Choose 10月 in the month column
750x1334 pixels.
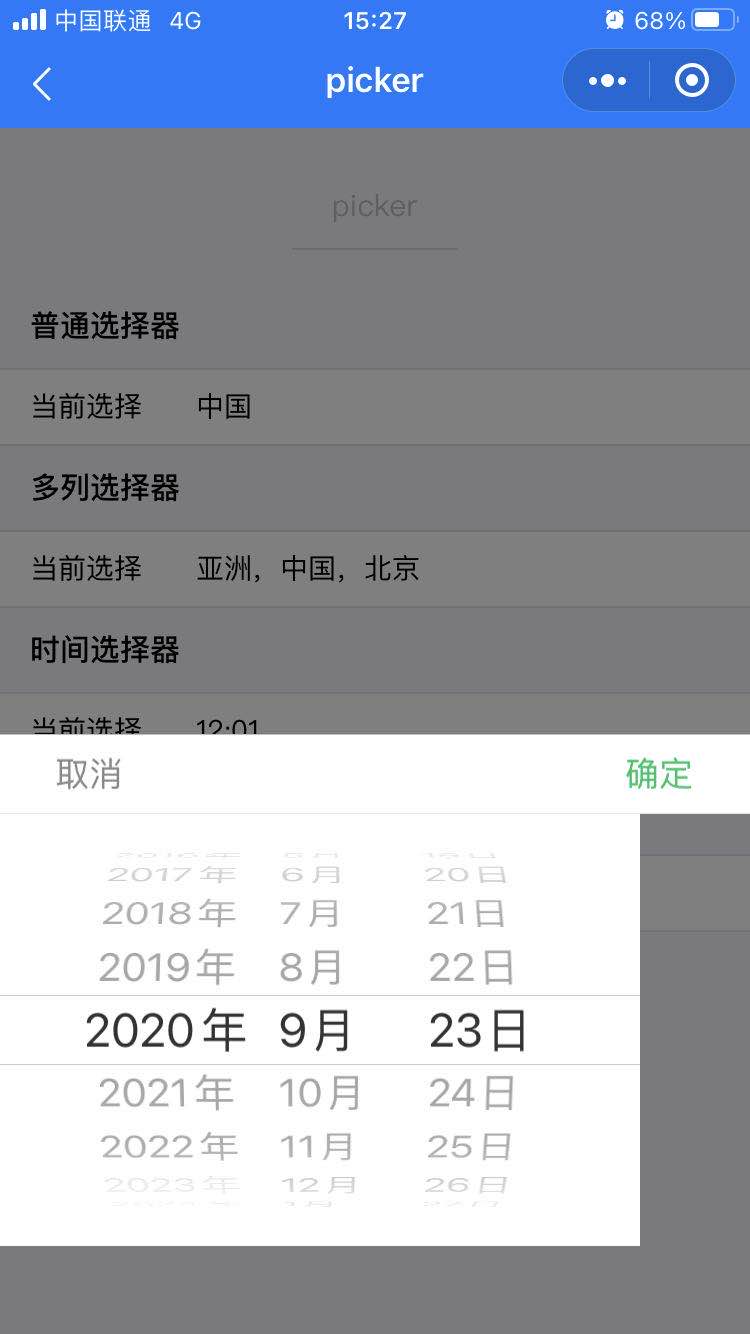tap(320, 1093)
